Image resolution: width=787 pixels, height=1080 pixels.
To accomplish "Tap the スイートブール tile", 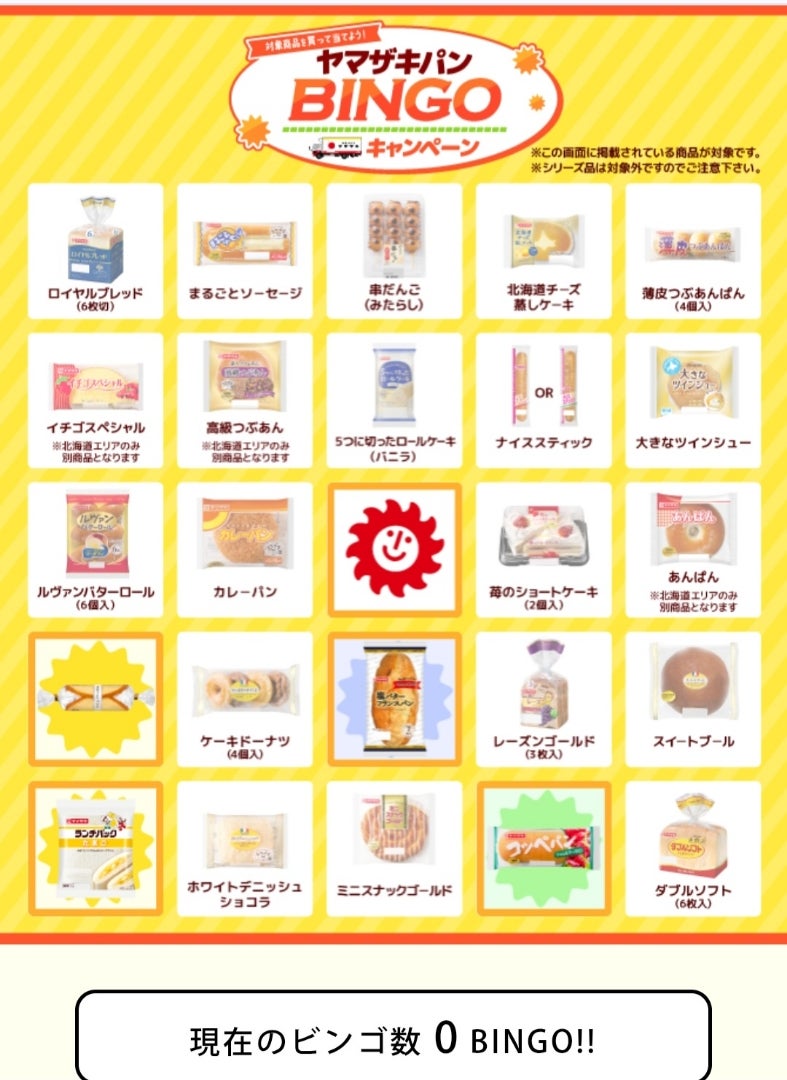I will pyautogui.click(x=693, y=698).
